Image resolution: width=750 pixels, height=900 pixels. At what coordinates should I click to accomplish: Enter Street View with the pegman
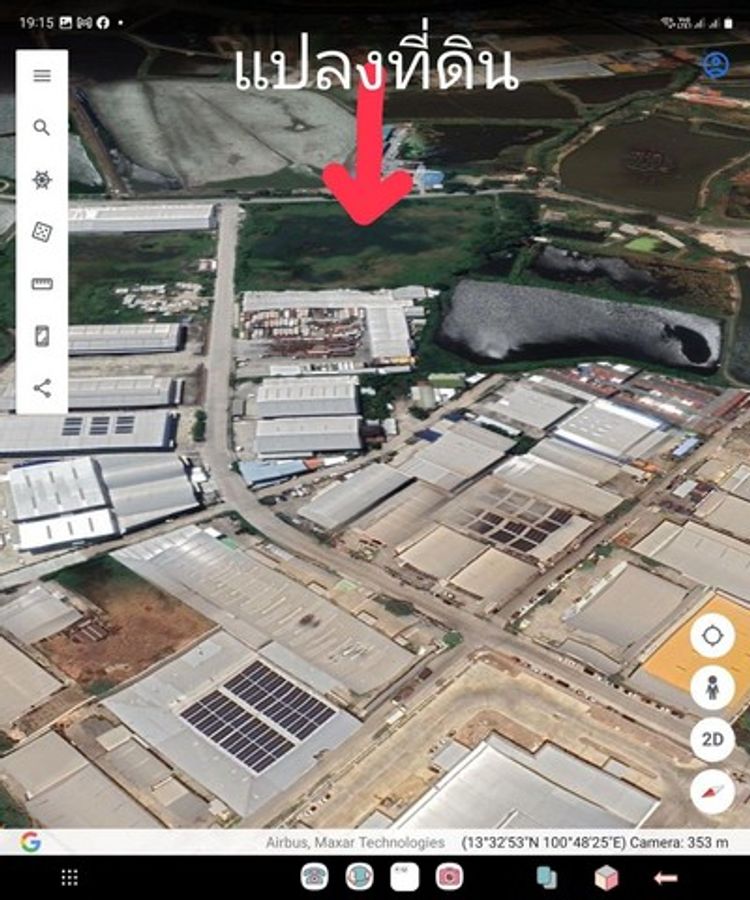point(712,688)
